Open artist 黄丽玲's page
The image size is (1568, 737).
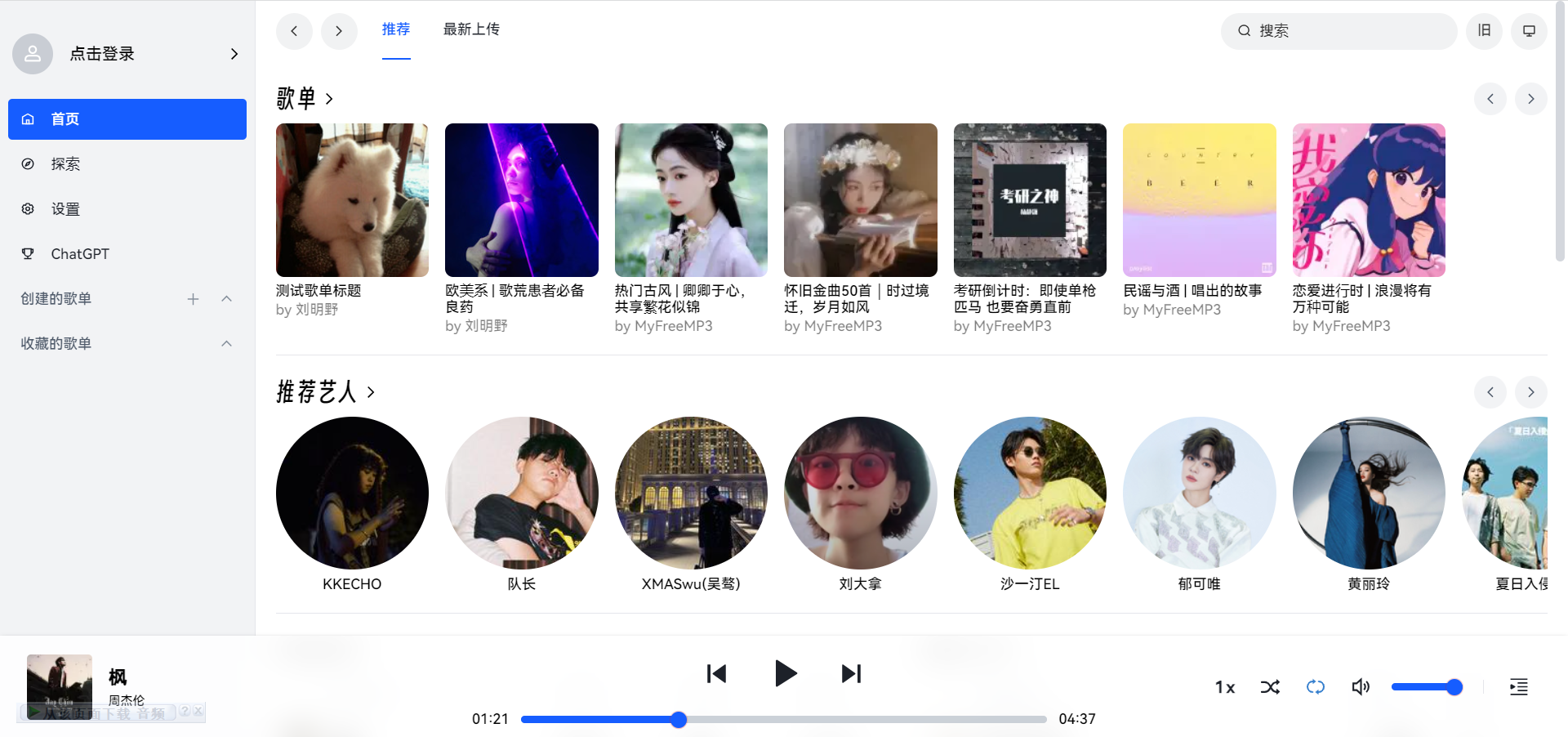pyautogui.click(x=1369, y=494)
